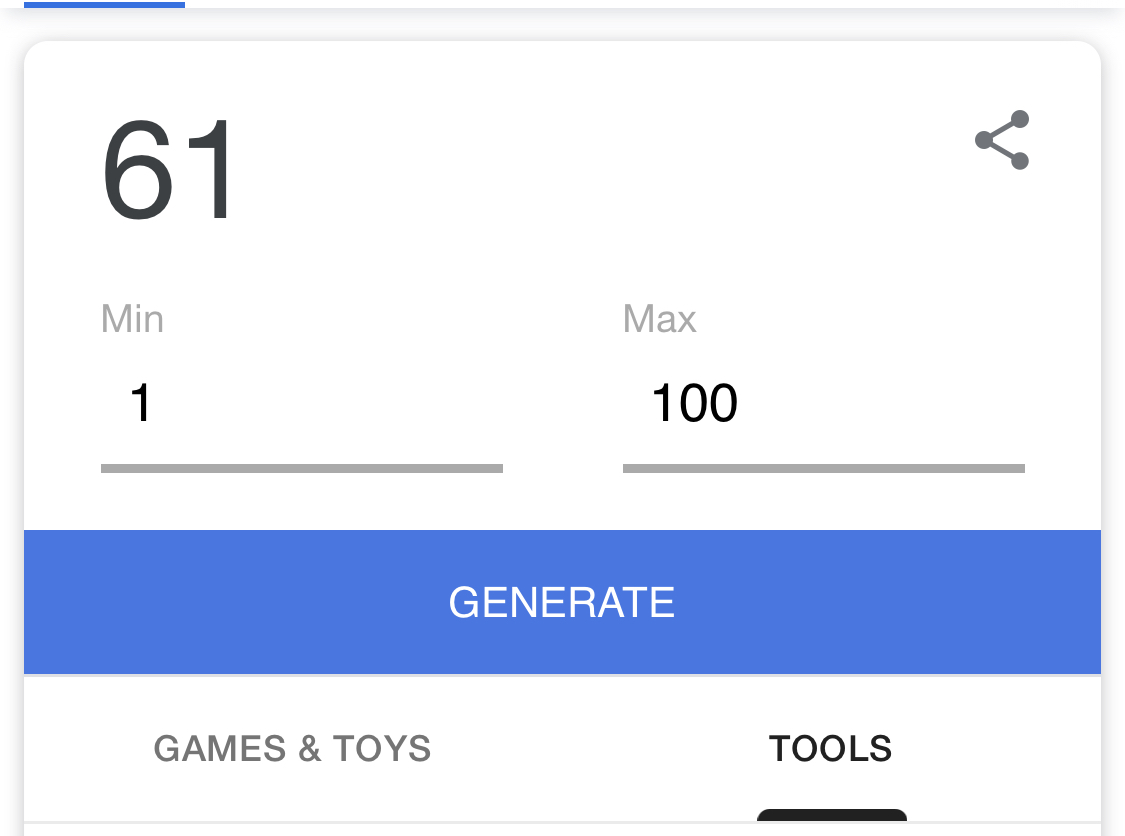Switch to the Games & Toys tab
The image size is (1125, 836).
[292, 749]
